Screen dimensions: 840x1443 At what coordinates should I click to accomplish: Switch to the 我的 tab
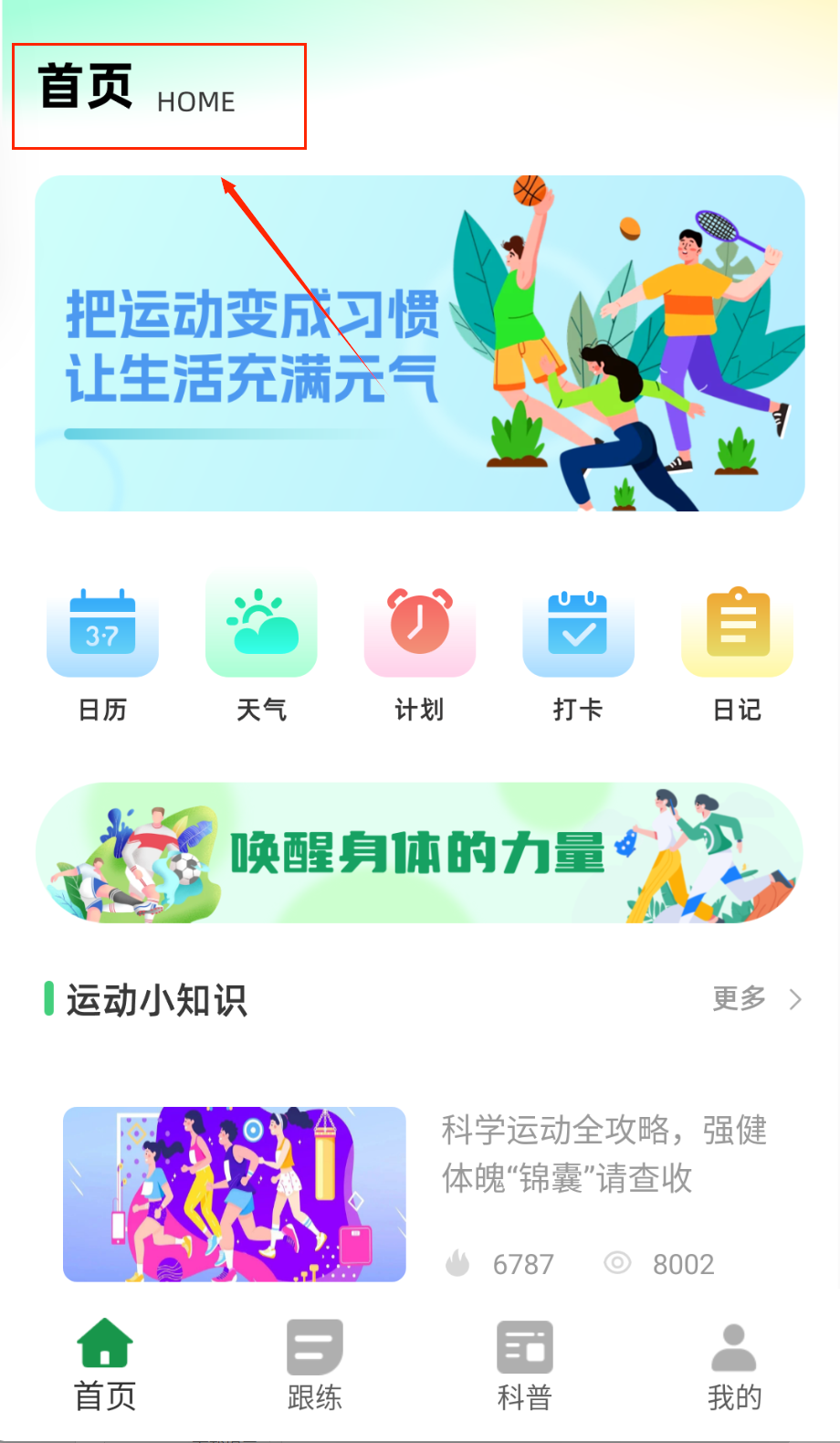(734, 1365)
